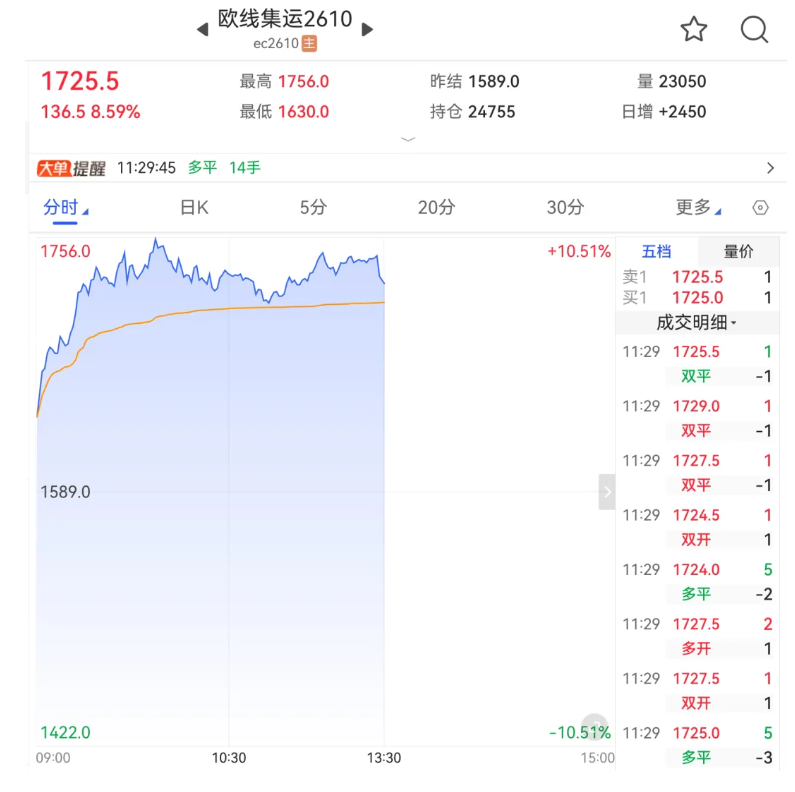The height and width of the screenshot is (792, 795).
Task: Select the 分时 chart tab
Action: coord(65,208)
